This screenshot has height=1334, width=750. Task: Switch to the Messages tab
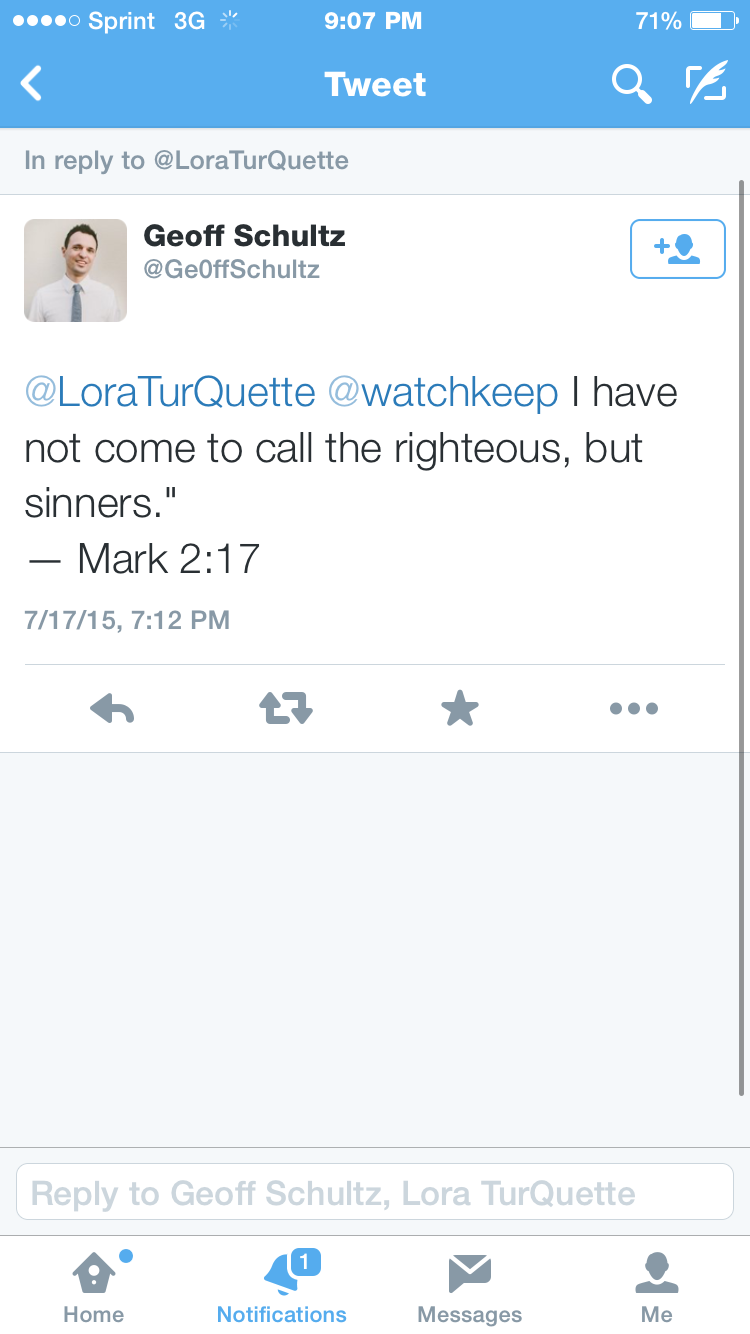click(x=469, y=1286)
